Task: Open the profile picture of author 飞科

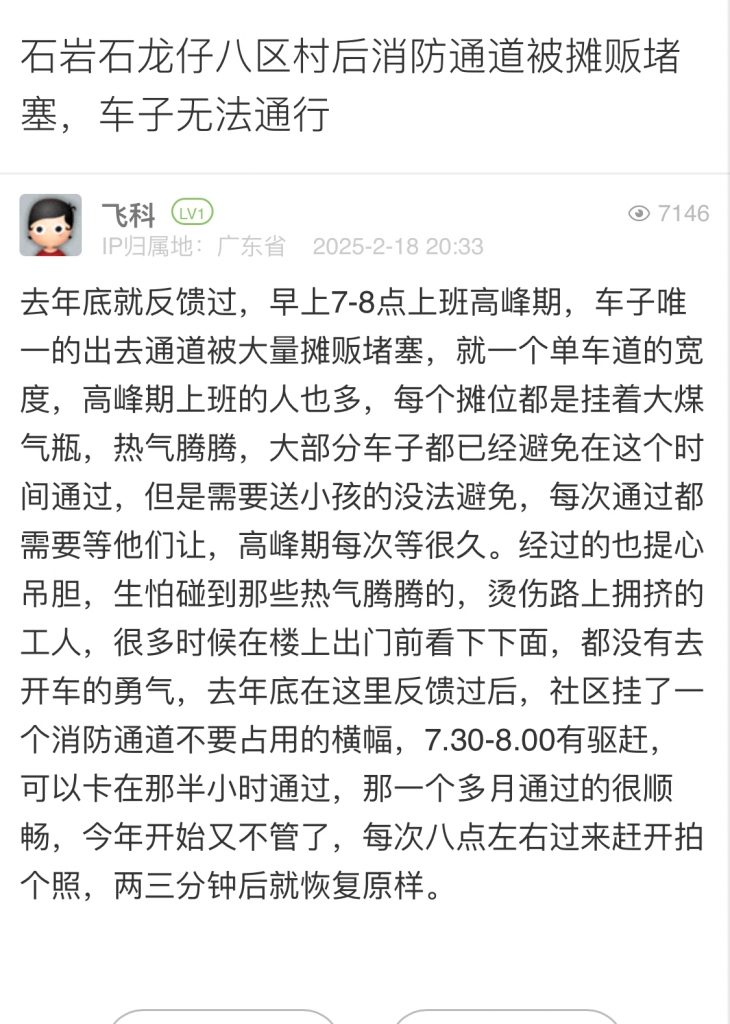Action: click(x=51, y=225)
